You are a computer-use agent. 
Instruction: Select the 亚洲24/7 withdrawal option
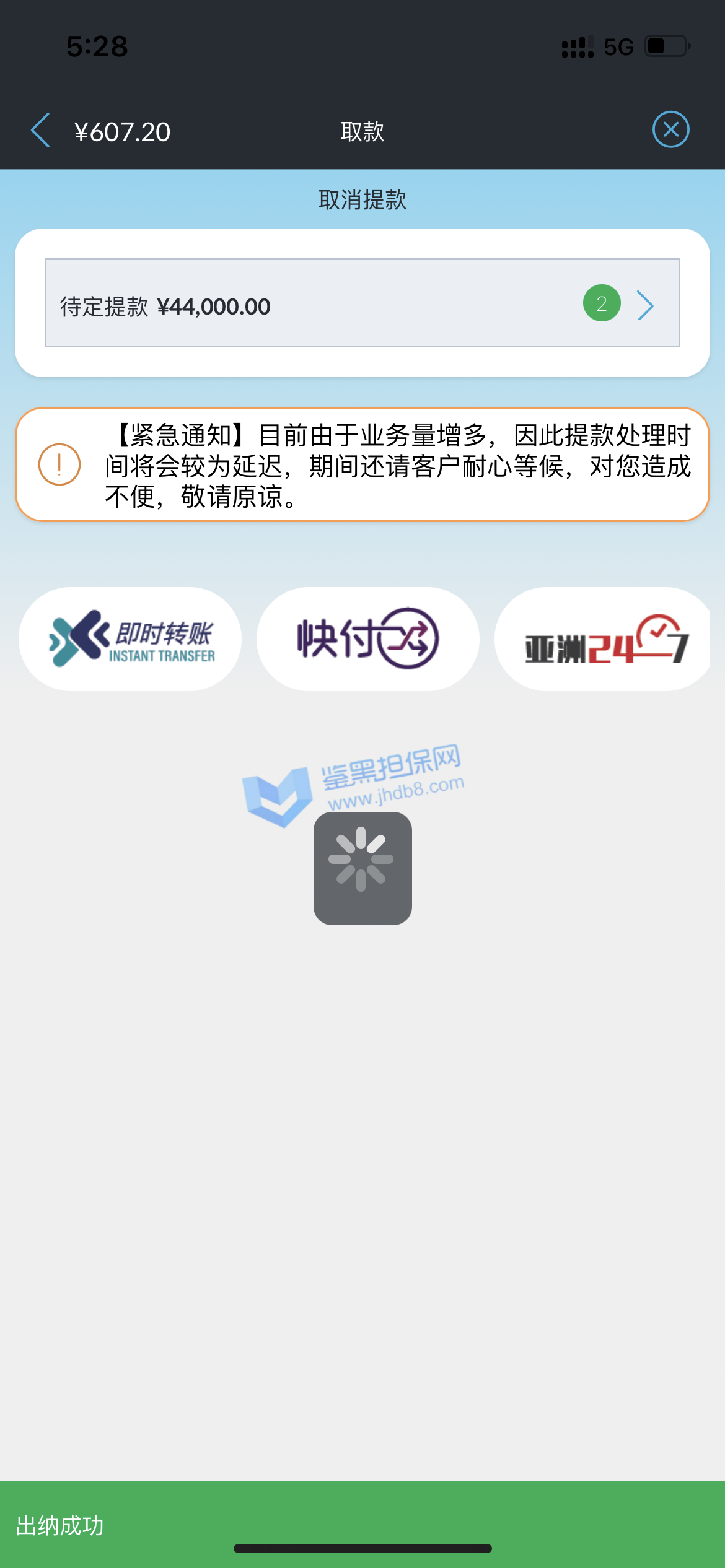tap(604, 639)
